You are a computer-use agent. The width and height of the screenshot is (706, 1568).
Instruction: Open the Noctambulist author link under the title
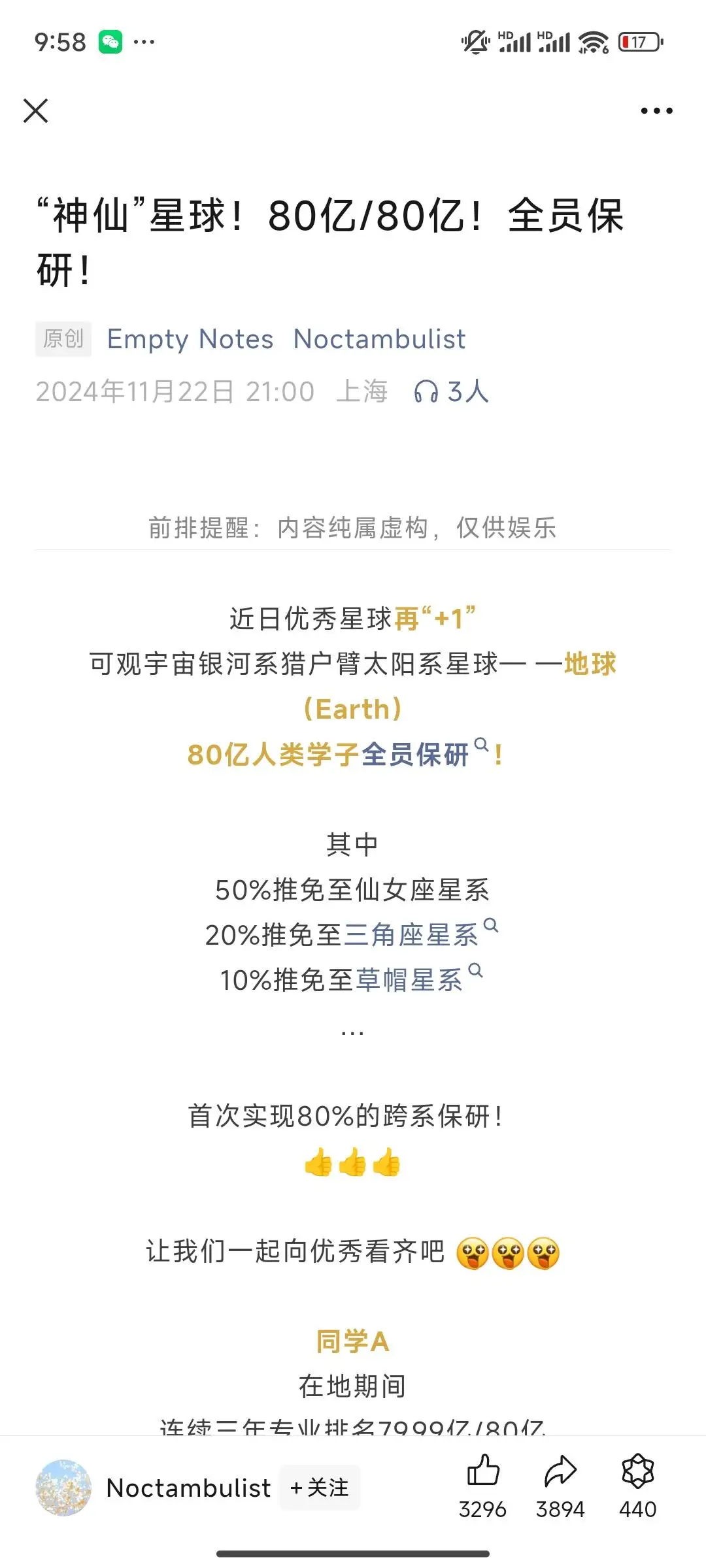(x=379, y=339)
